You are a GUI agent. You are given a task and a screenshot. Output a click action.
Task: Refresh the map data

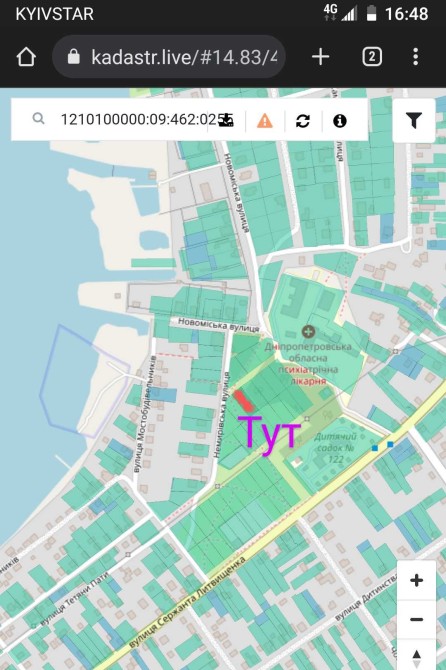pyautogui.click(x=303, y=121)
